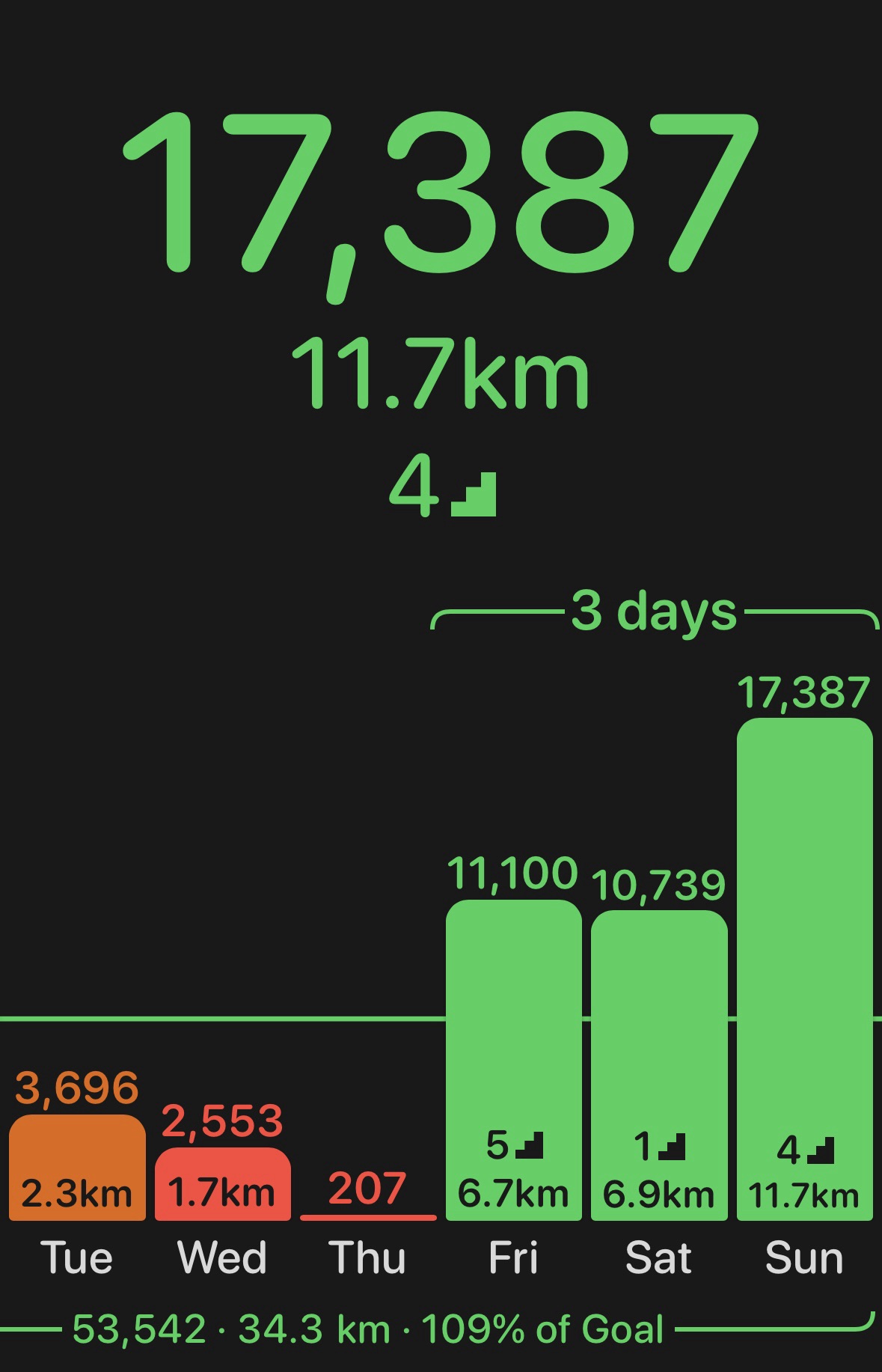Select Thursday's 207 steps bar

[x=367, y=1216]
